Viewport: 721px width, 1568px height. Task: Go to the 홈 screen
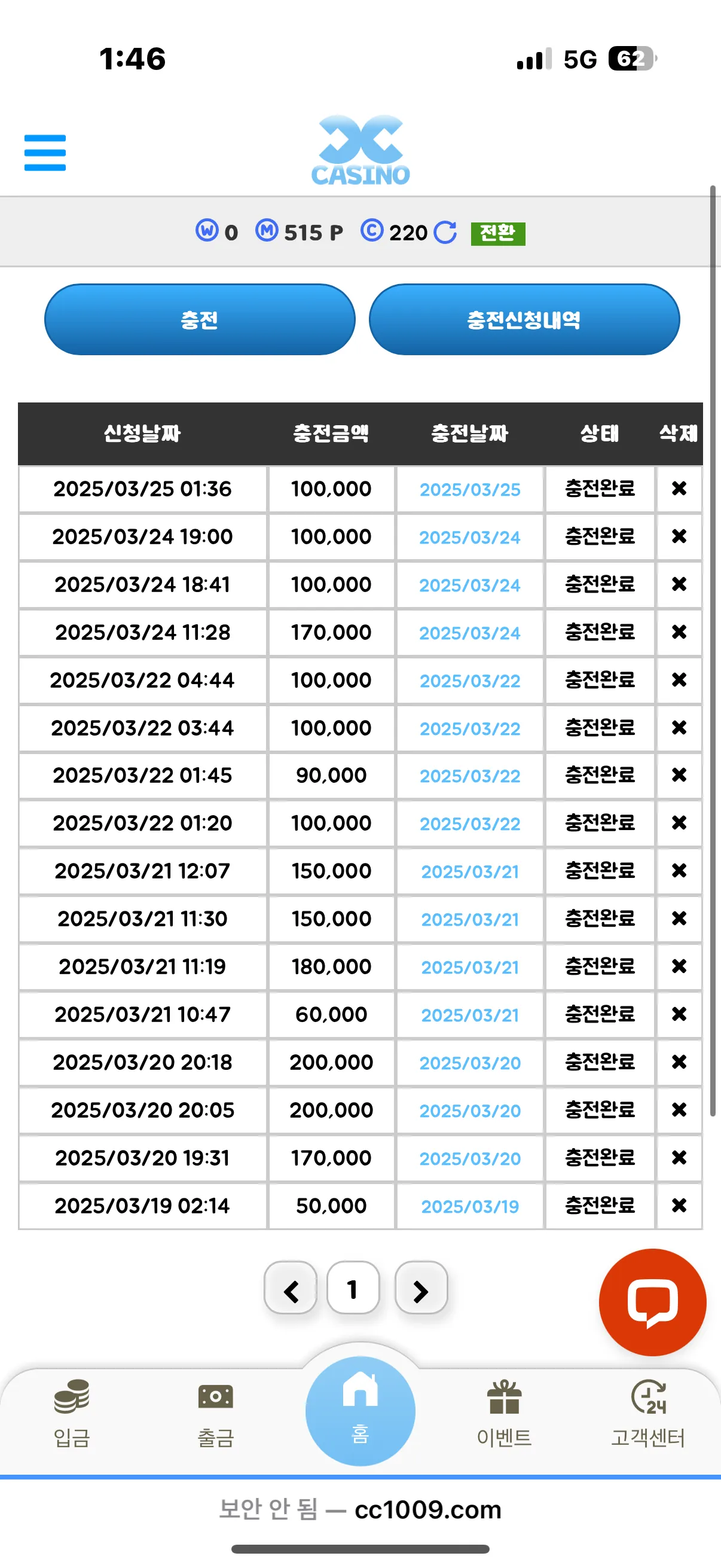pyautogui.click(x=360, y=1411)
